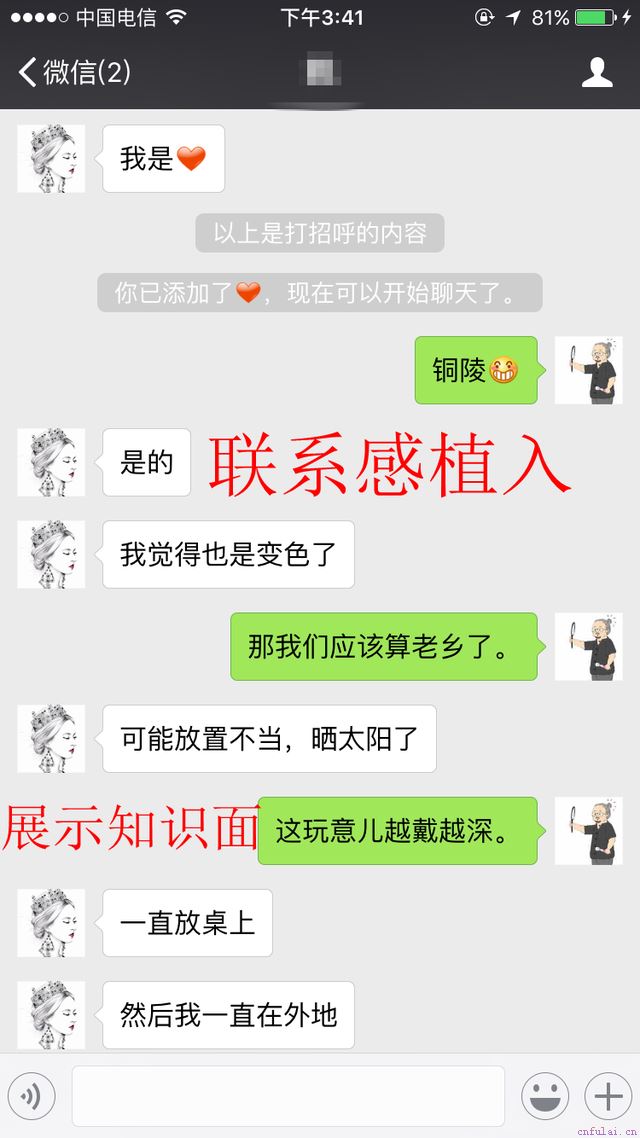640x1138 pixels.
Task: Tap your own avatar beside 铜陵
Action: click(588, 370)
